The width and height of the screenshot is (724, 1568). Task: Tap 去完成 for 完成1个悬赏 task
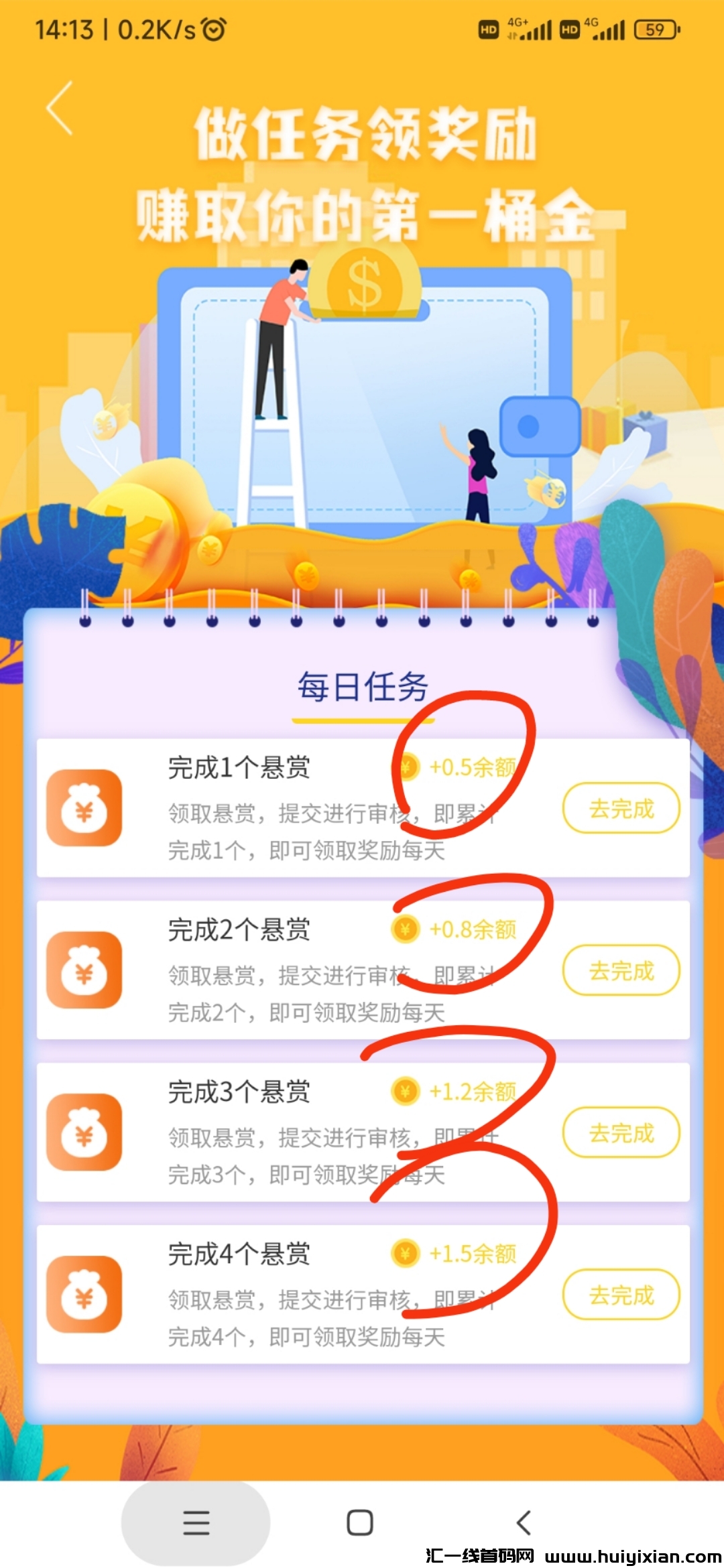(621, 809)
